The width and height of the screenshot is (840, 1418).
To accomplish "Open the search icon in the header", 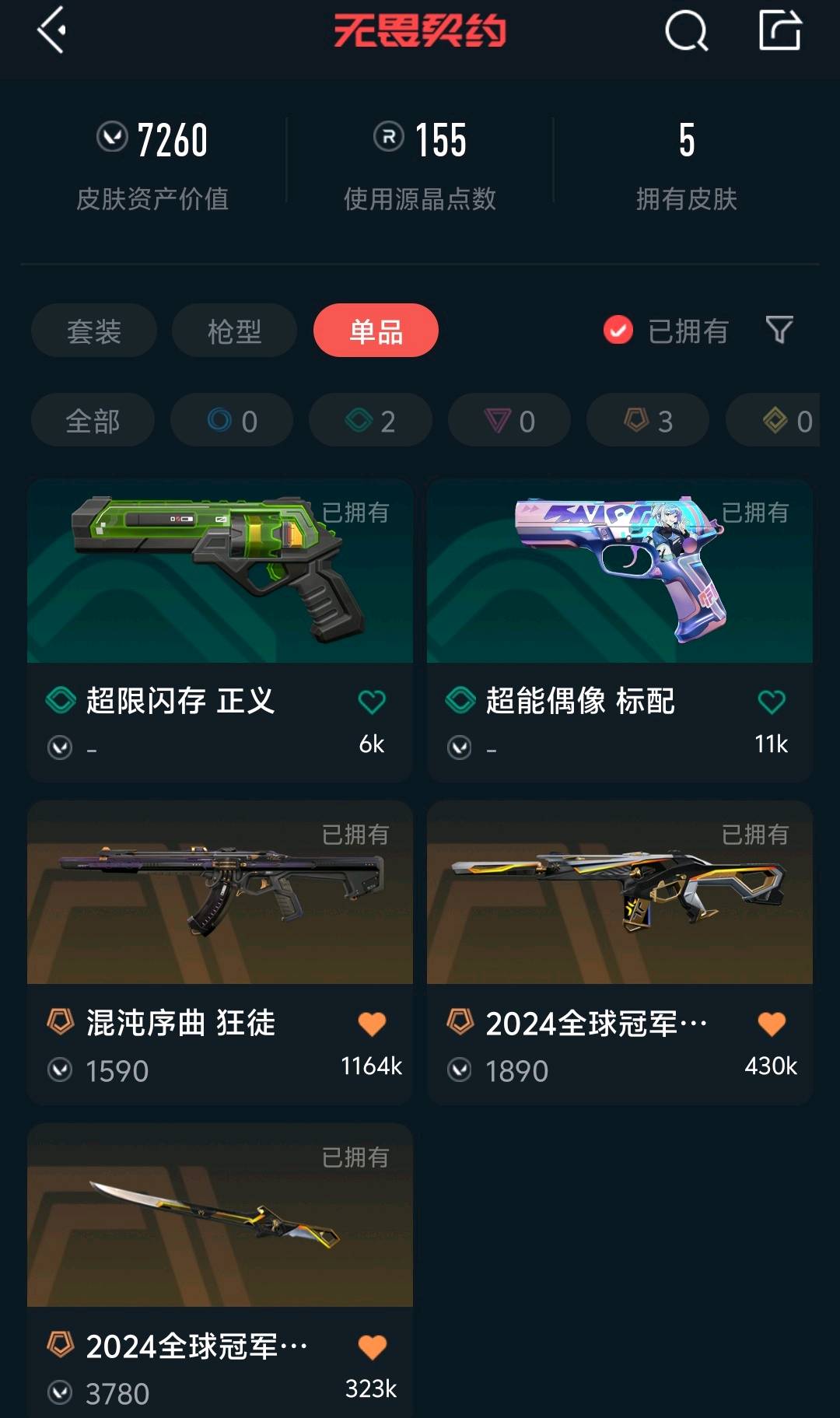I will point(686,32).
